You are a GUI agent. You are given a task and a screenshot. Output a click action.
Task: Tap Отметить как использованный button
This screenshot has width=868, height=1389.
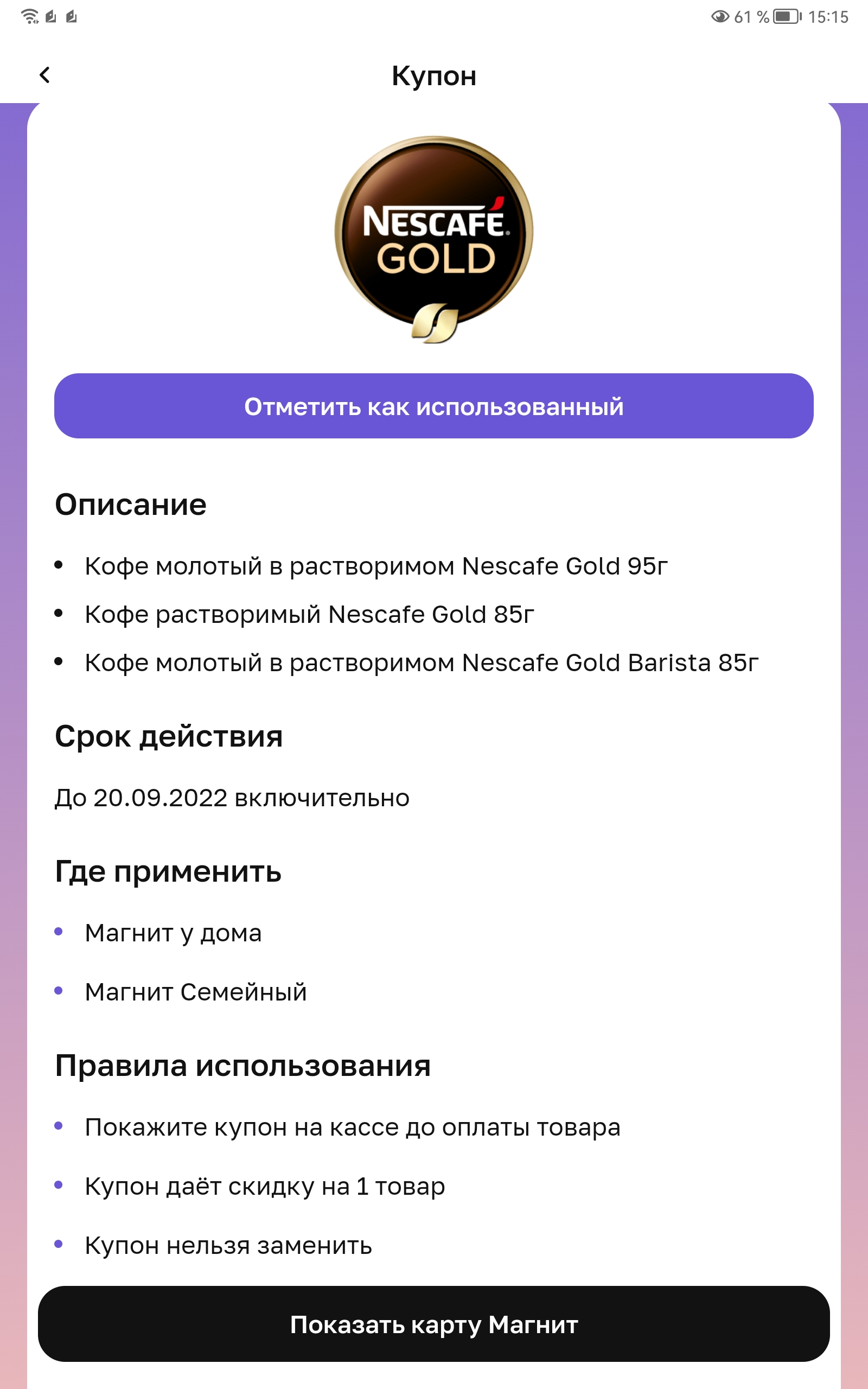point(434,406)
